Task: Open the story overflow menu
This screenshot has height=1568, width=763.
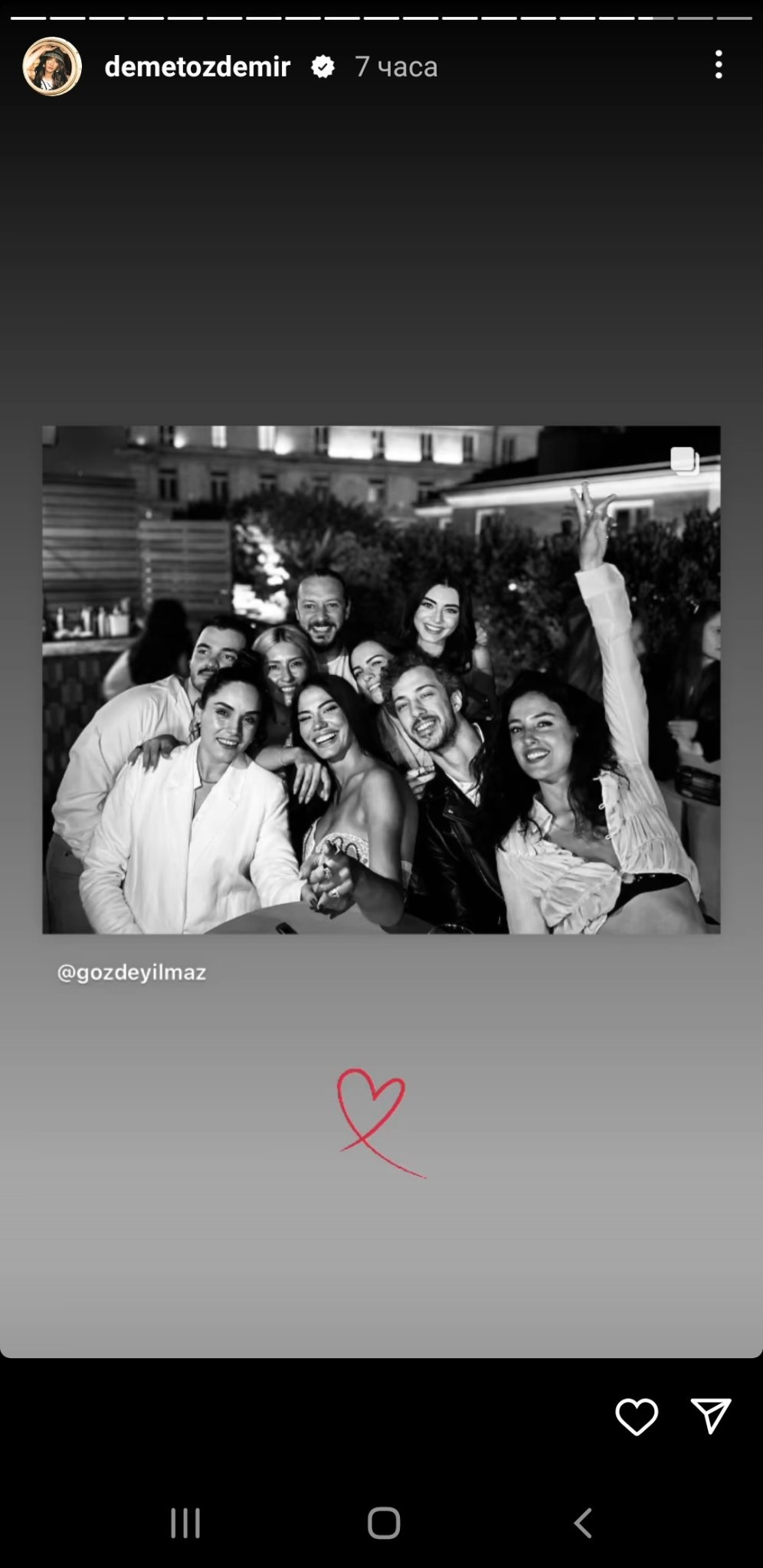Action: [718, 65]
